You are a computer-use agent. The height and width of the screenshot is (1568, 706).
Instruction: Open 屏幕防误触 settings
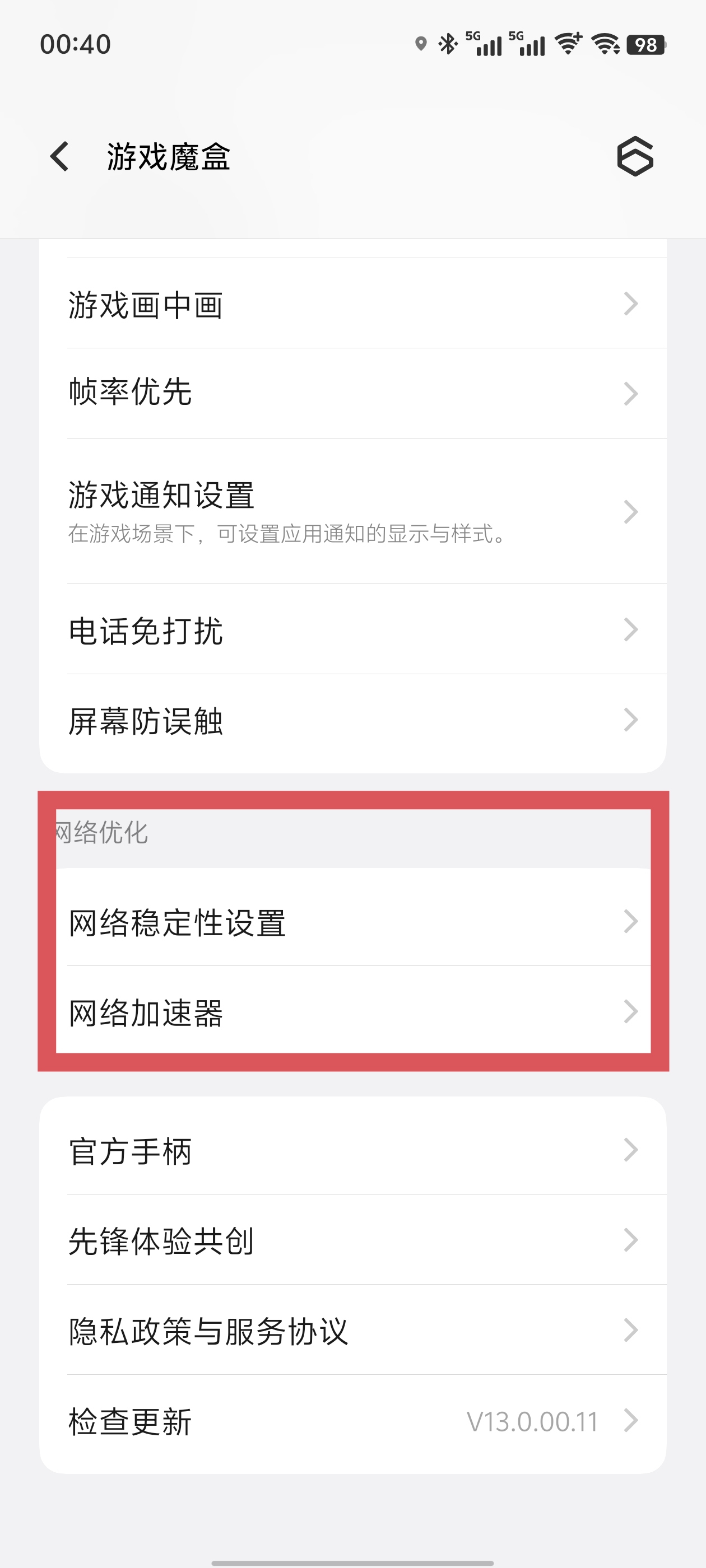[352, 721]
